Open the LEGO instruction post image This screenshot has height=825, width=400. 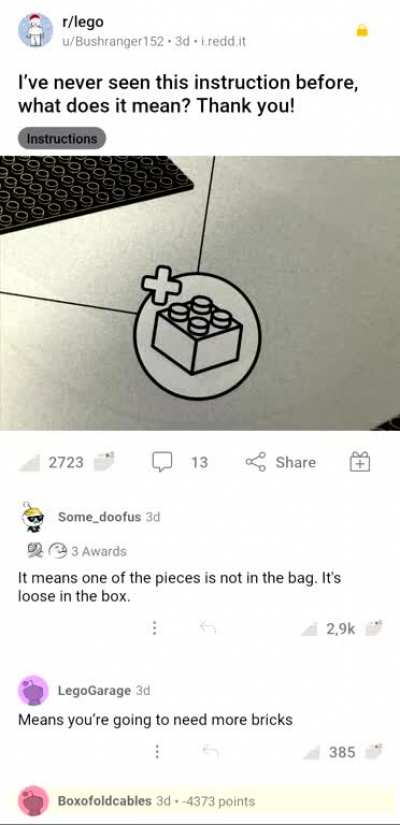click(x=200, y=293)
